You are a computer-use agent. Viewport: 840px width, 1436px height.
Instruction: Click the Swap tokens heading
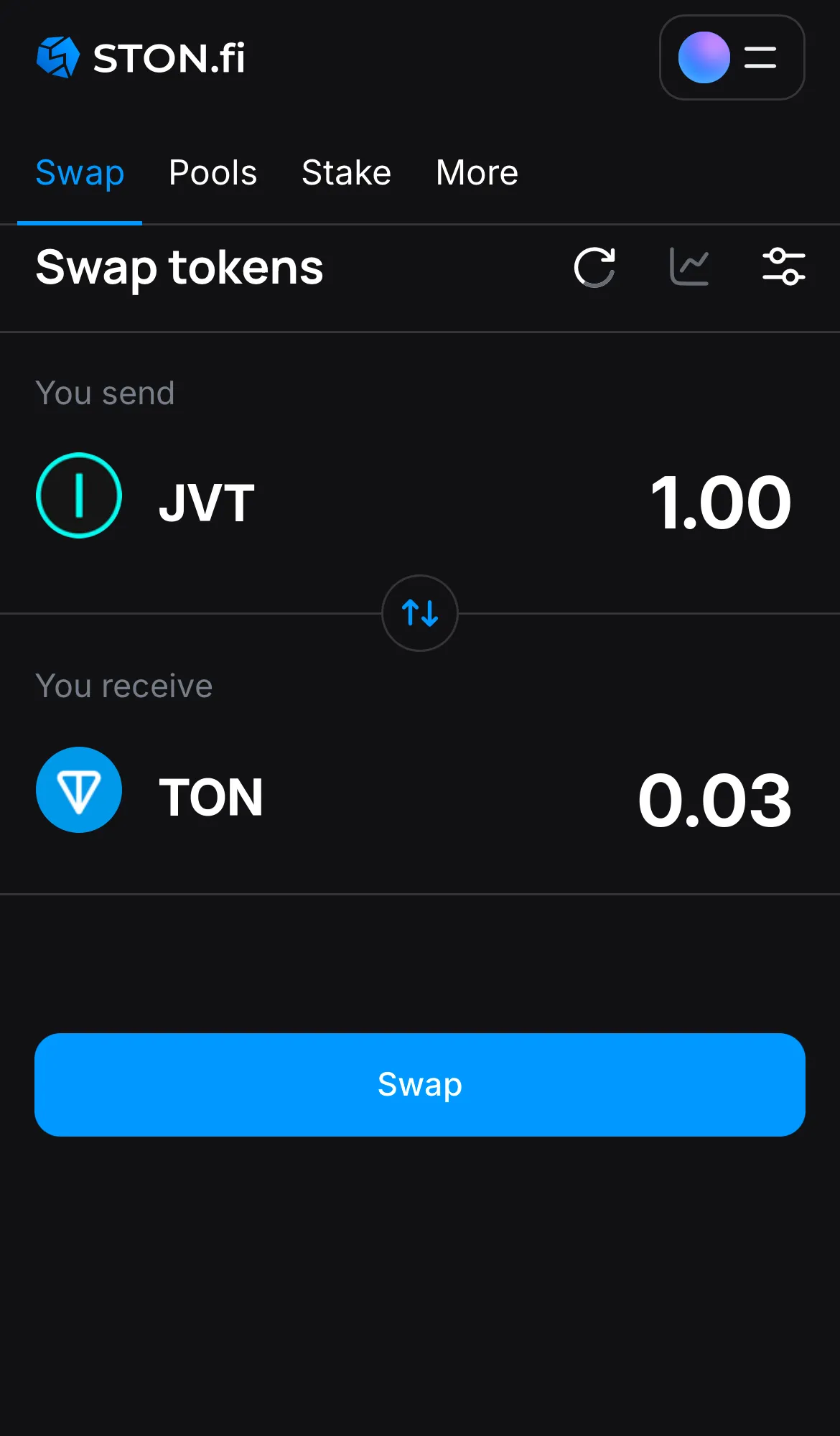pyautogui.click(x=179, y=267)
